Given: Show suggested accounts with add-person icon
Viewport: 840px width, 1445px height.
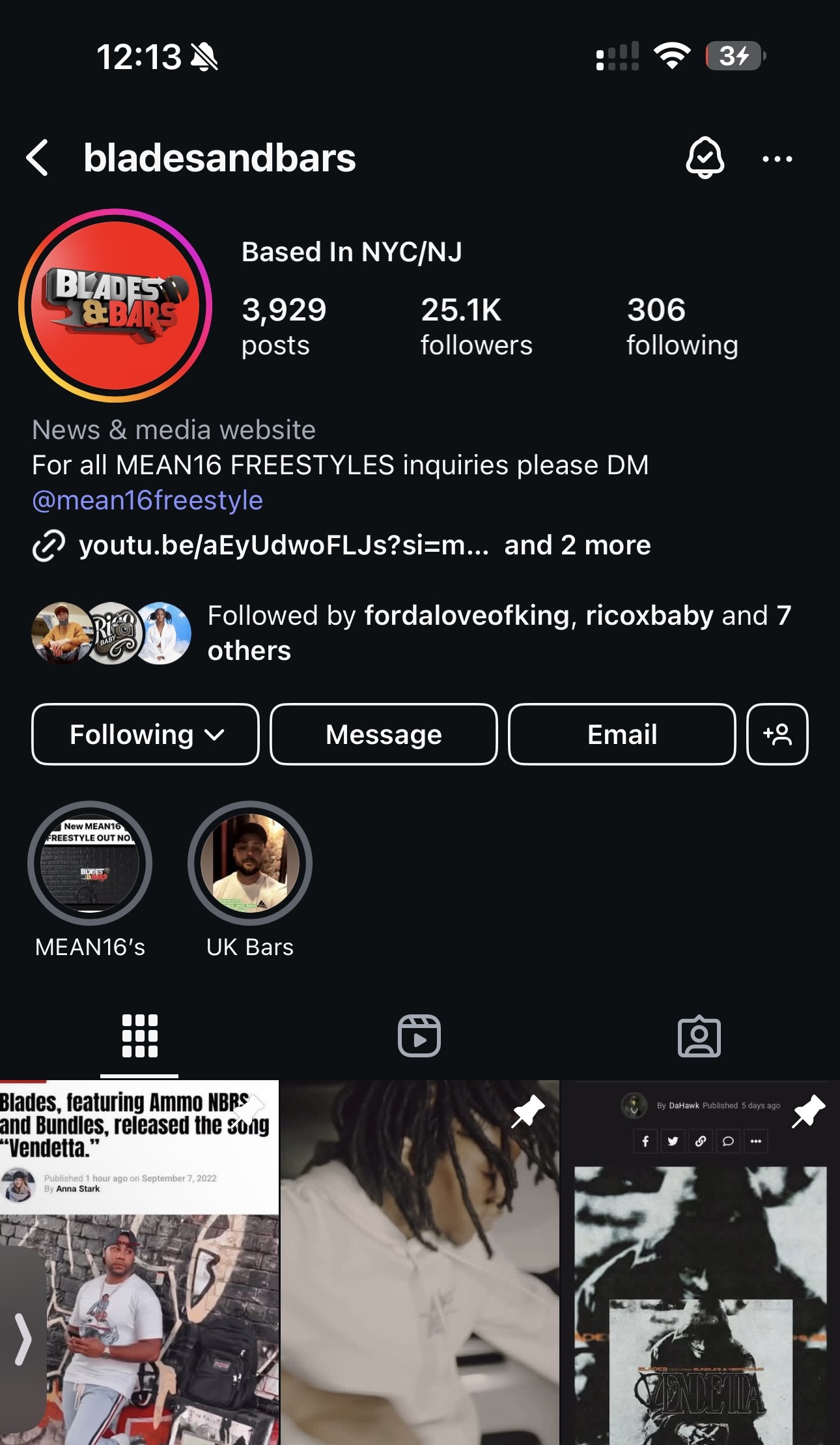Looking at the screenshot, I should [x=777, y=734].
